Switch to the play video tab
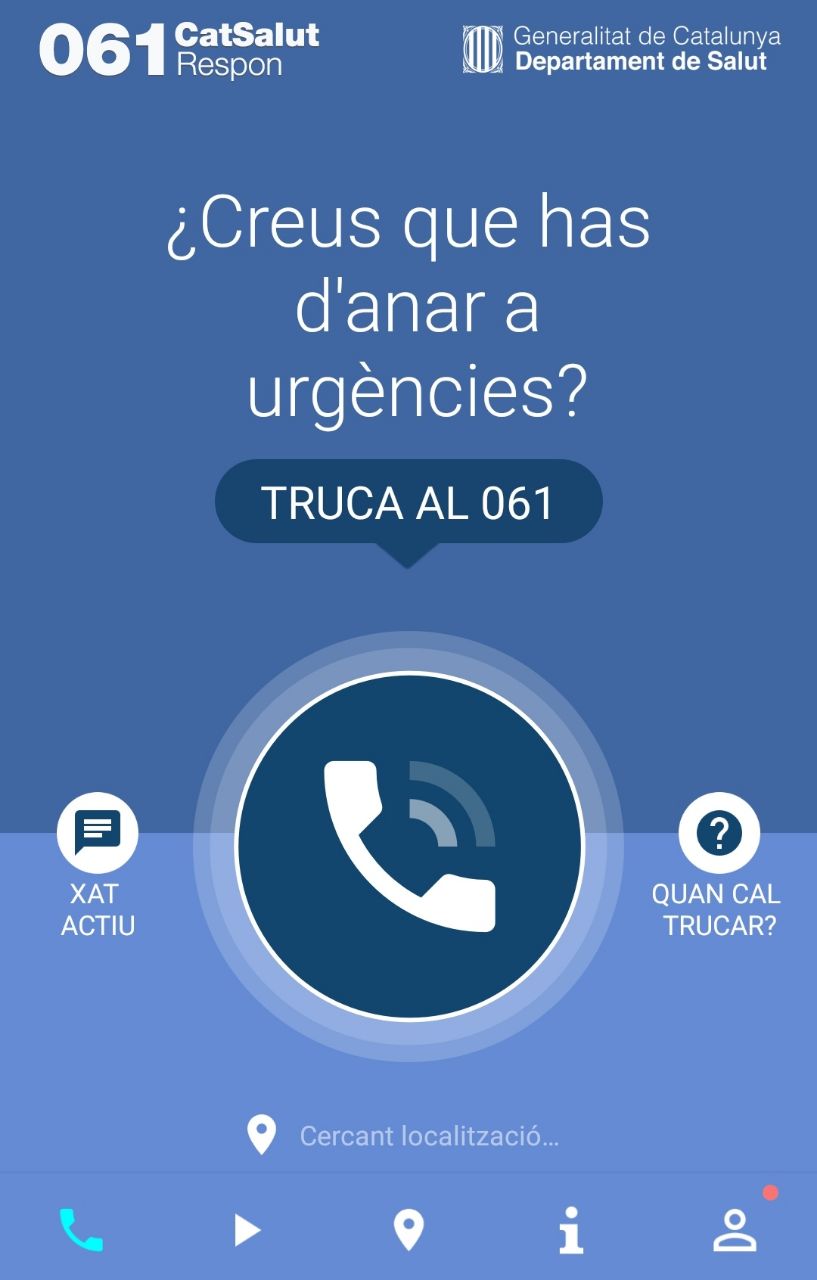This screenshot has width=817, height=1280. point(246,1230)
